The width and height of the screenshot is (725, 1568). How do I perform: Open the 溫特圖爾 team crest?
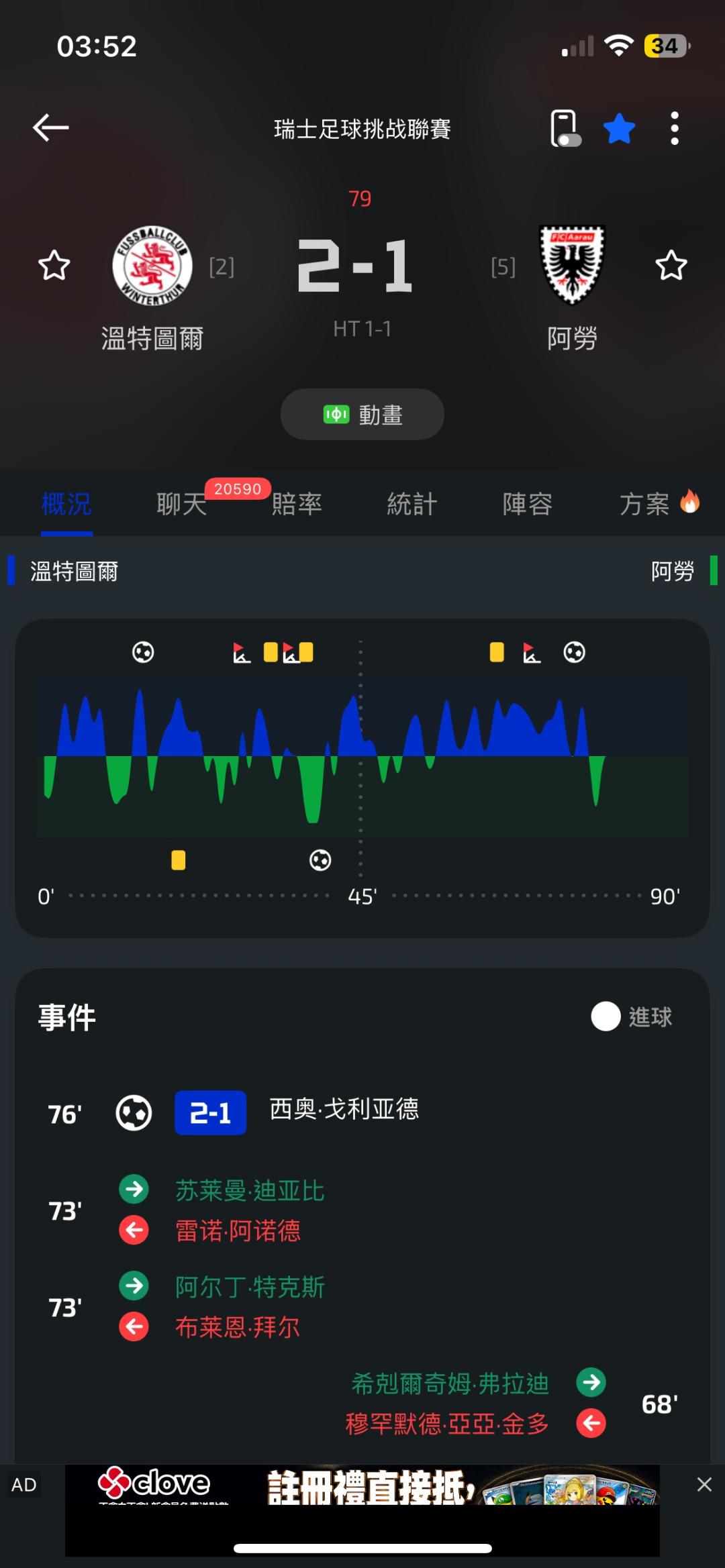point(152,266)
